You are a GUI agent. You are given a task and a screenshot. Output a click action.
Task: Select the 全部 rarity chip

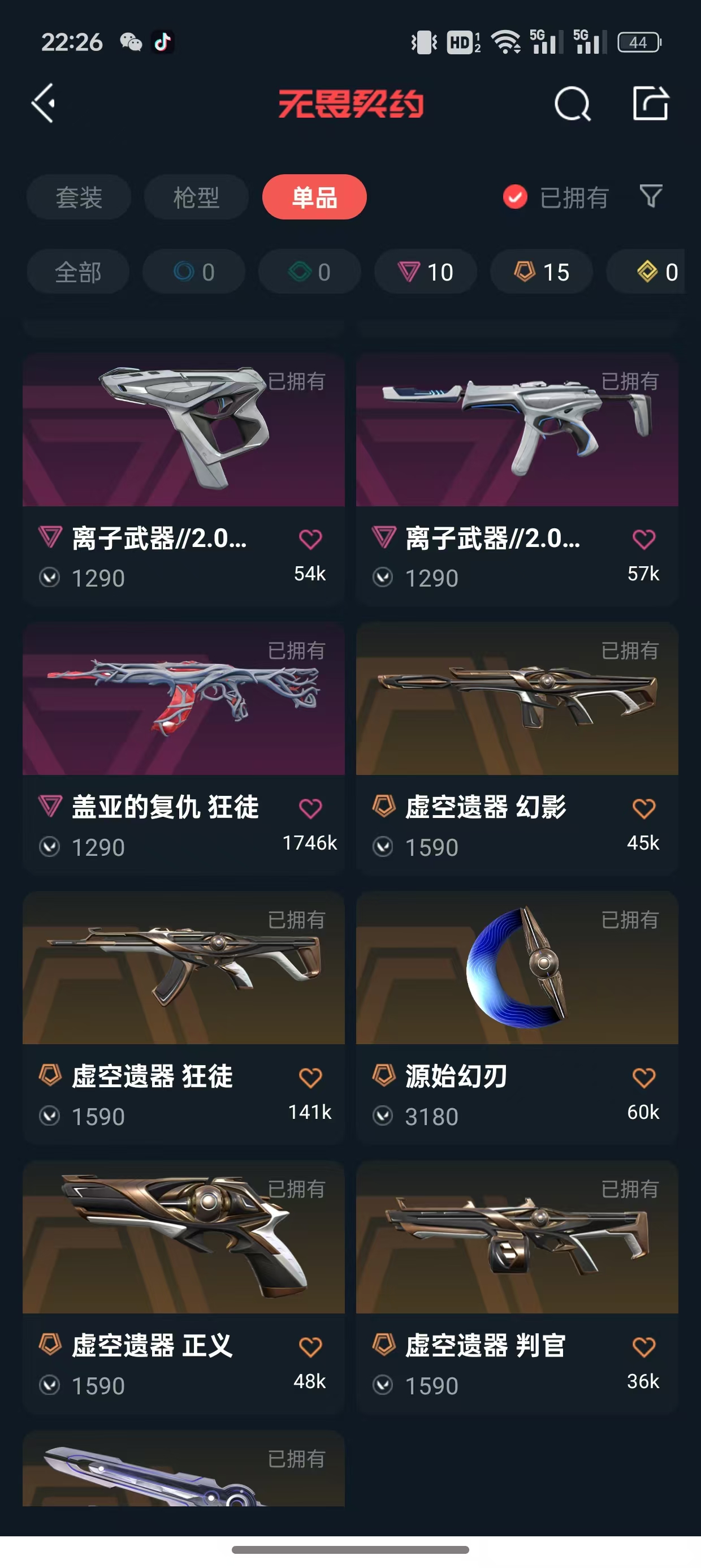(x=78, y=272)
